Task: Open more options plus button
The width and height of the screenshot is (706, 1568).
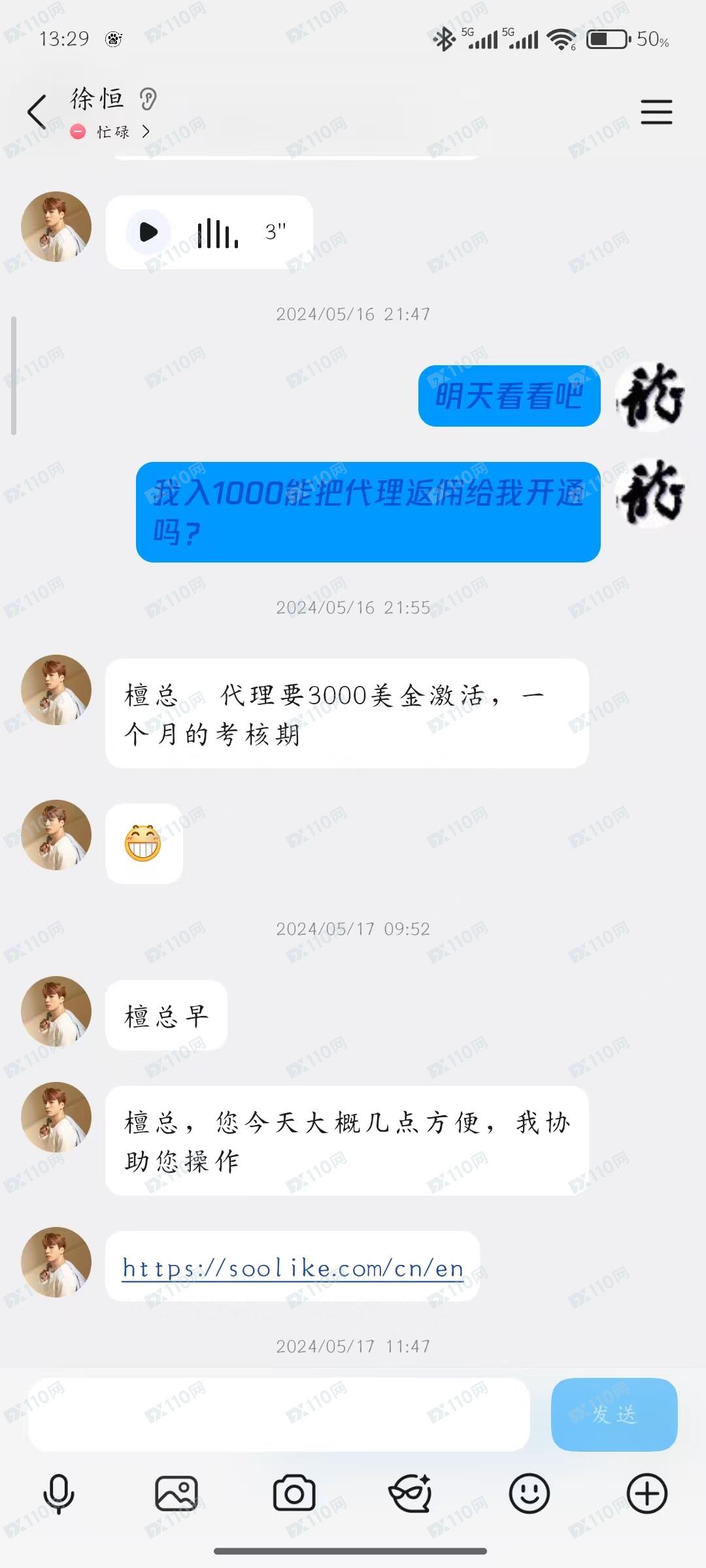Action: pyautogui.click(x=647, y=1494)
